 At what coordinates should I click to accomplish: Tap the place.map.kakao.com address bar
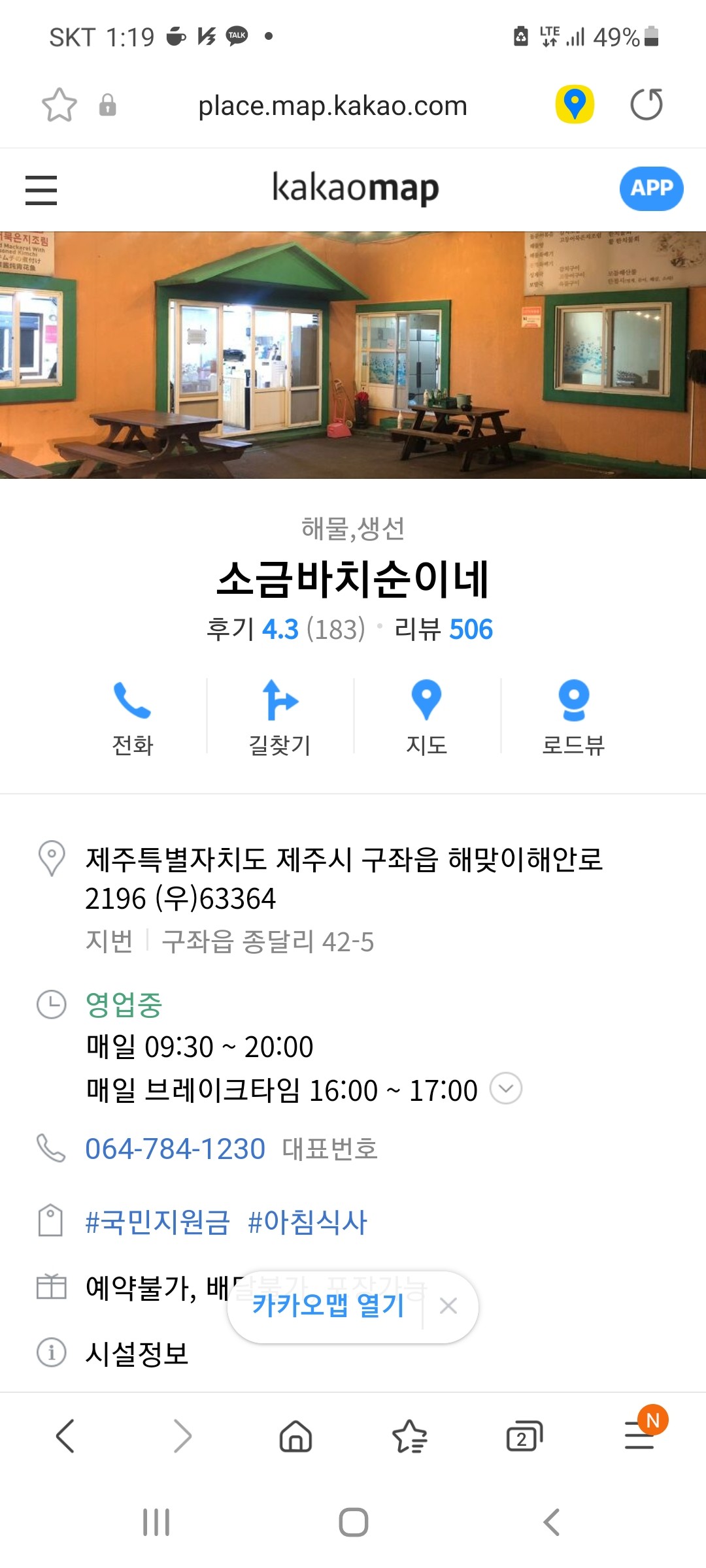[x=332, y=106]
